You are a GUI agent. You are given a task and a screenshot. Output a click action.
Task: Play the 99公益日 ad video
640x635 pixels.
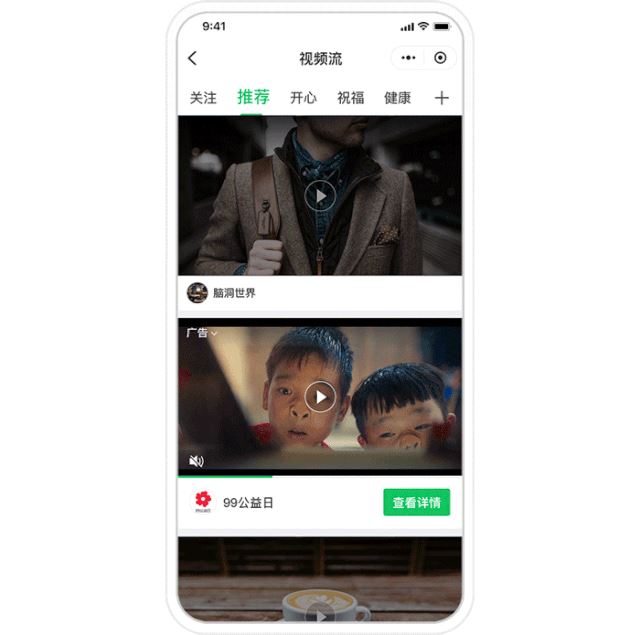click(320, 397)
